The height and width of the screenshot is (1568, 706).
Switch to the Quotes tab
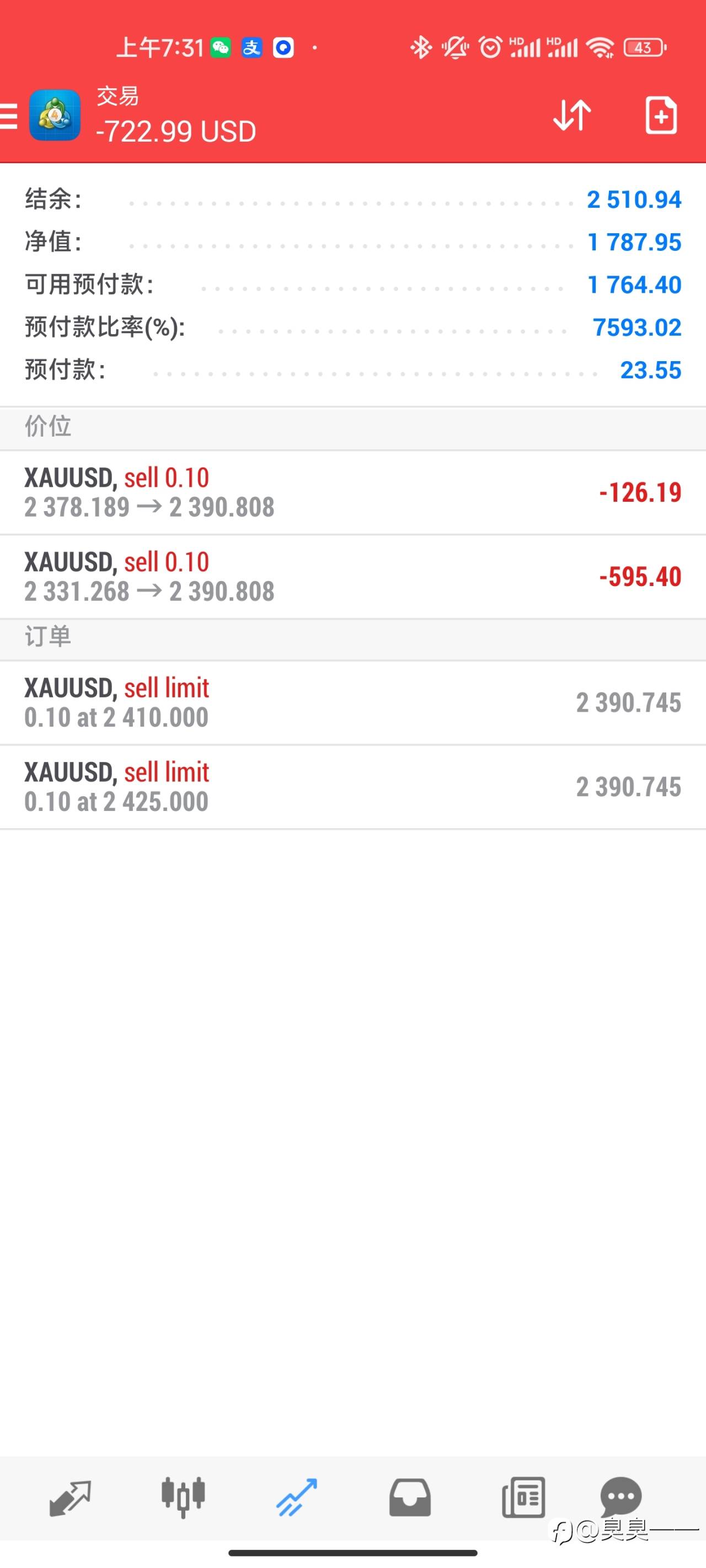point(70,1497)
